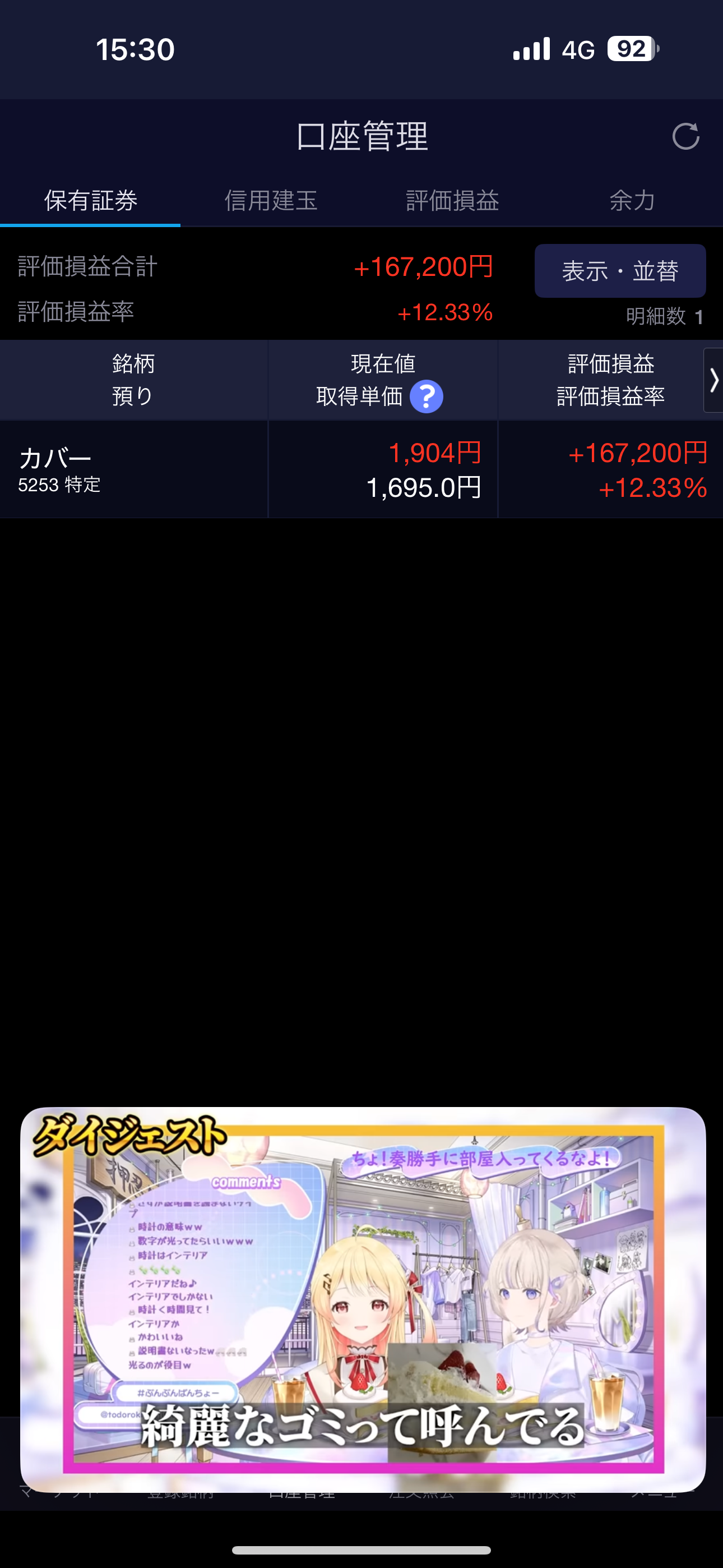Select the 保有証券 tab
The width and height of the screenshot is (723, 1568).
point(91,200)
